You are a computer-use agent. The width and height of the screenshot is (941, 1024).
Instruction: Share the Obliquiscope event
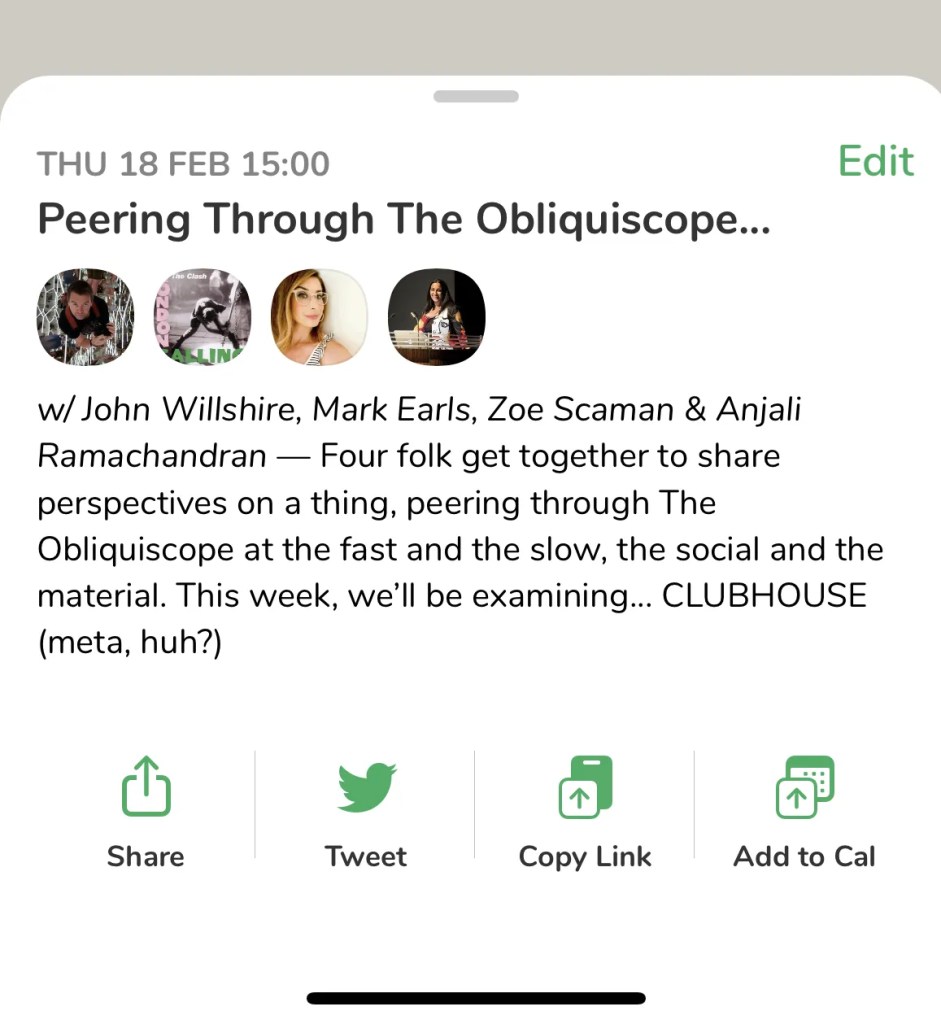146,813
